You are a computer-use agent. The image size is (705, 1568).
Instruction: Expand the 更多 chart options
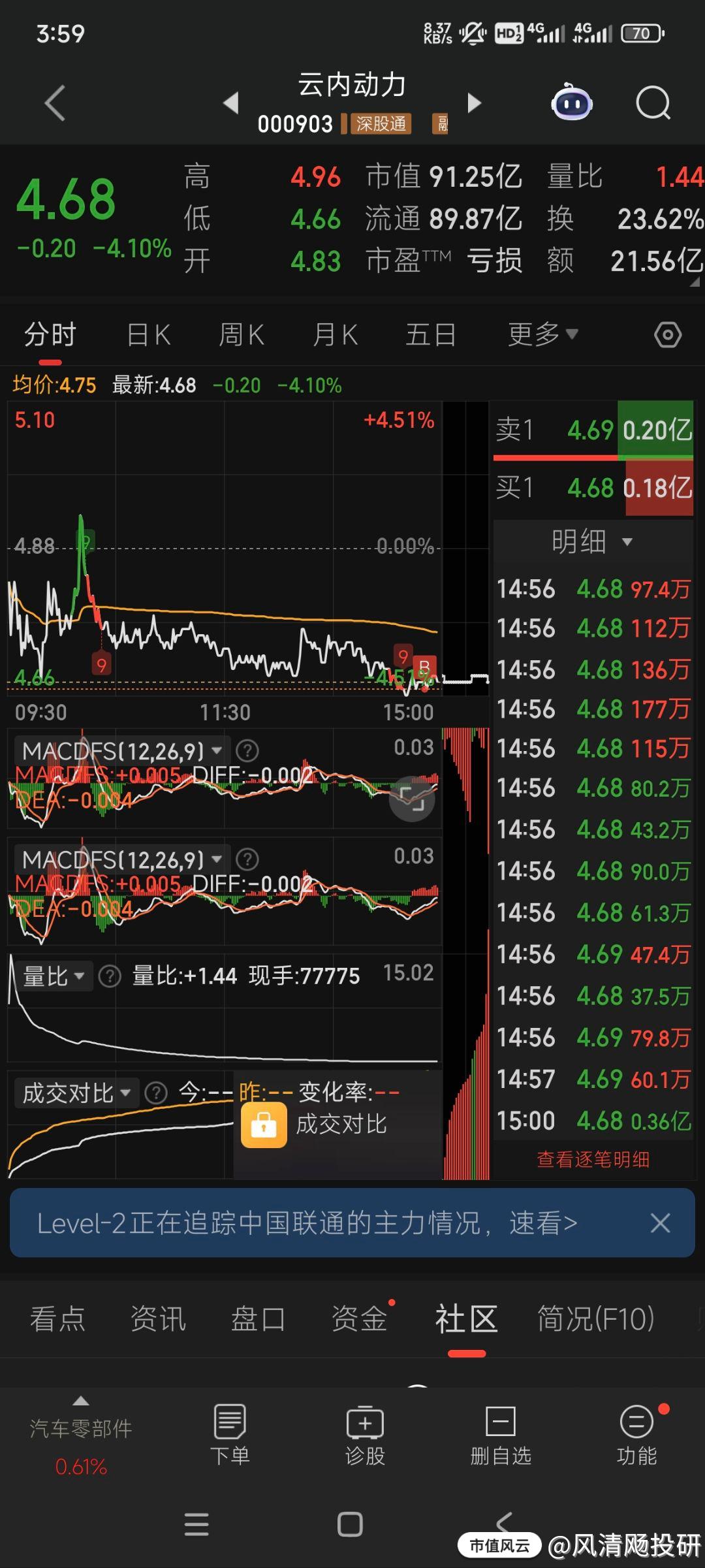pos(542,335)
